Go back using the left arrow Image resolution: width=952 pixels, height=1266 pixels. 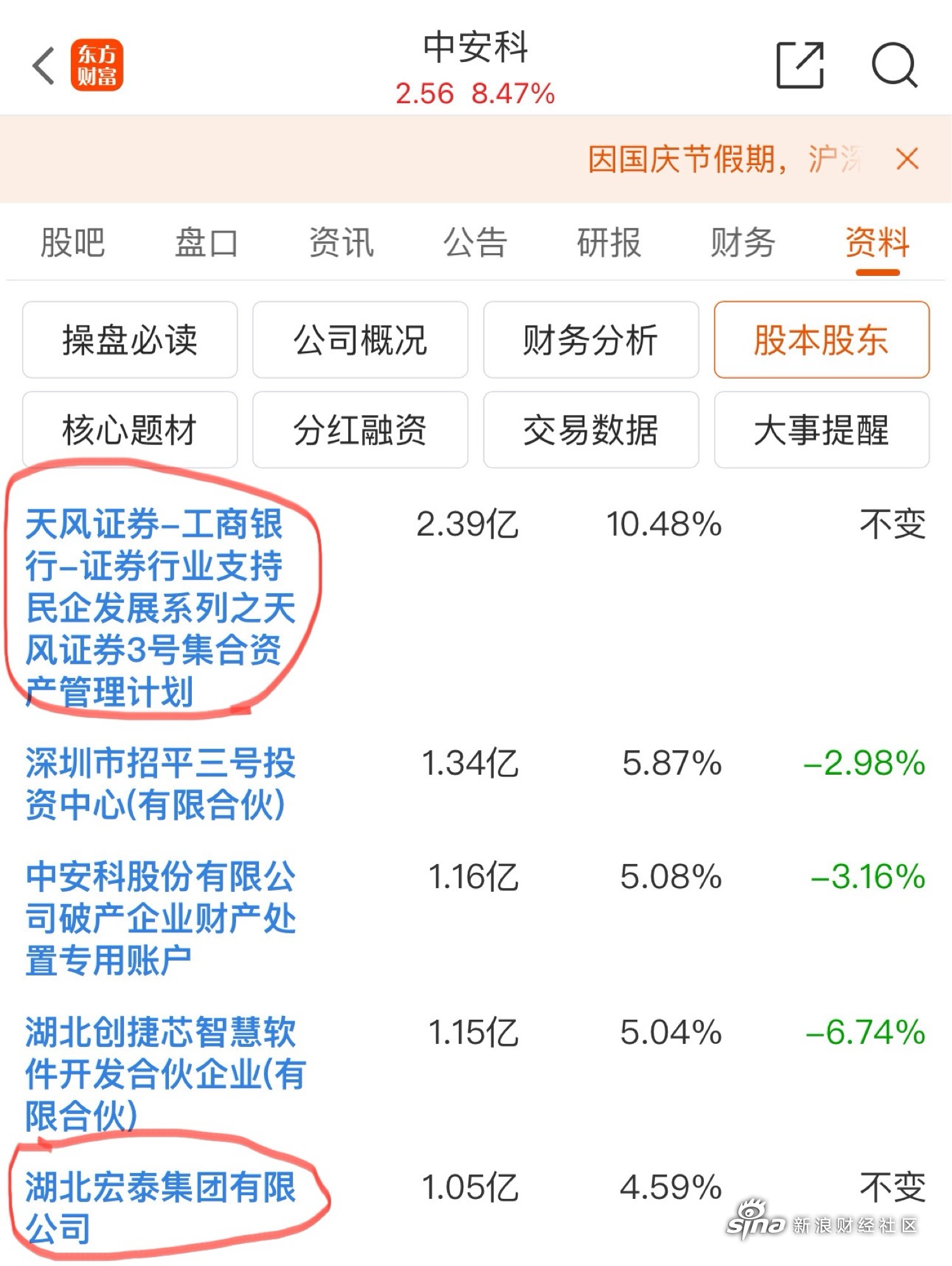pos(43,66)
